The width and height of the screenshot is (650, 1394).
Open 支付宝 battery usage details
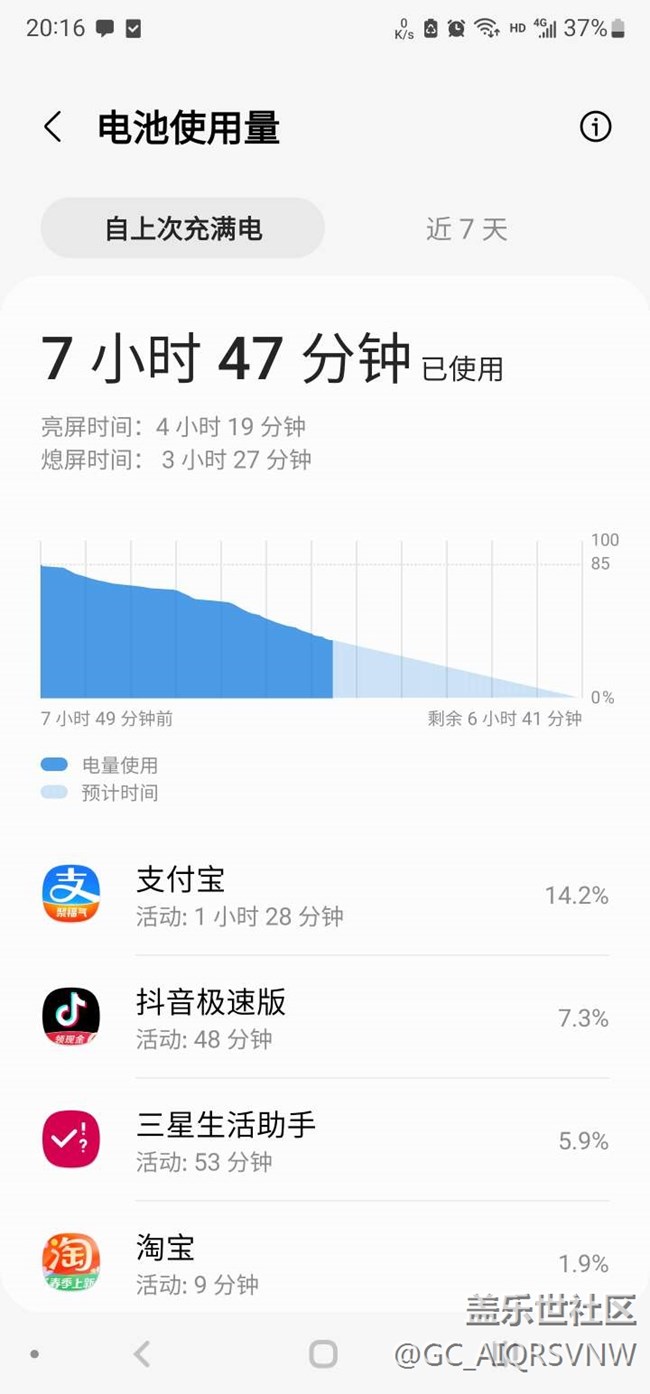tap(325, 894)
